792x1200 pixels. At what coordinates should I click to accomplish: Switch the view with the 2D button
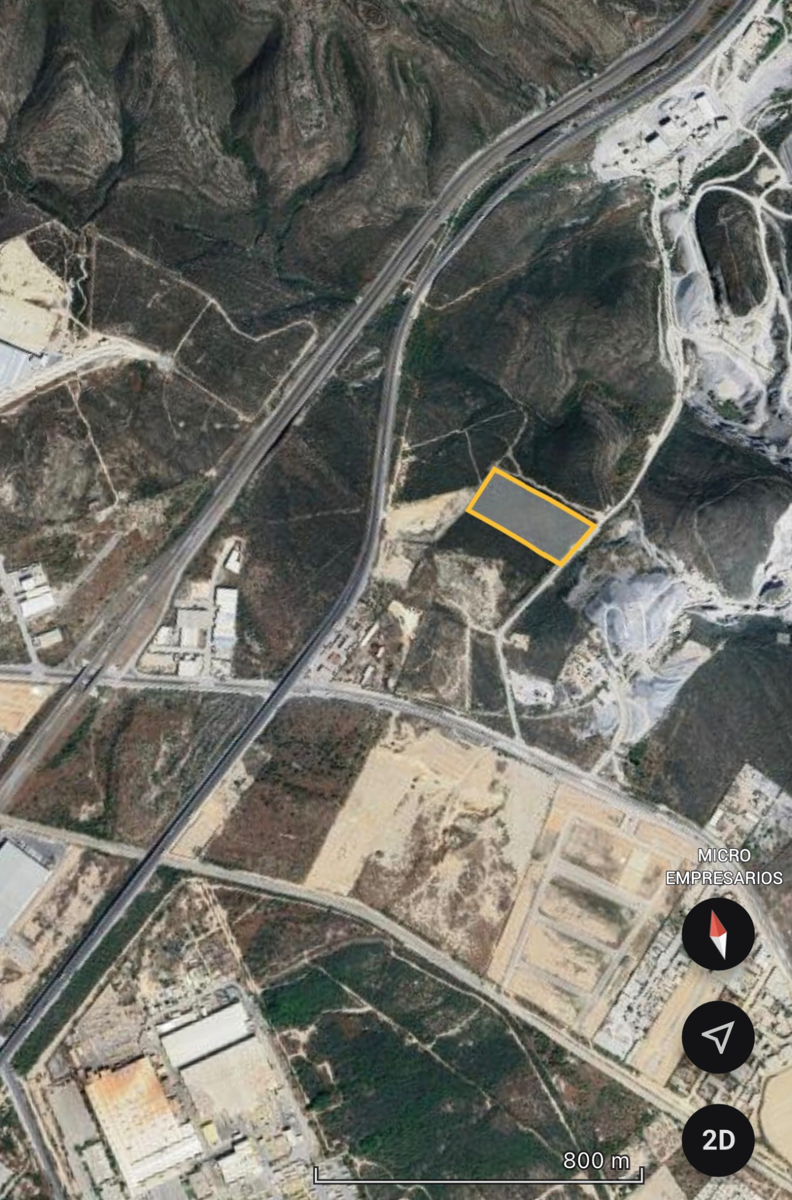coord(718,1140)
